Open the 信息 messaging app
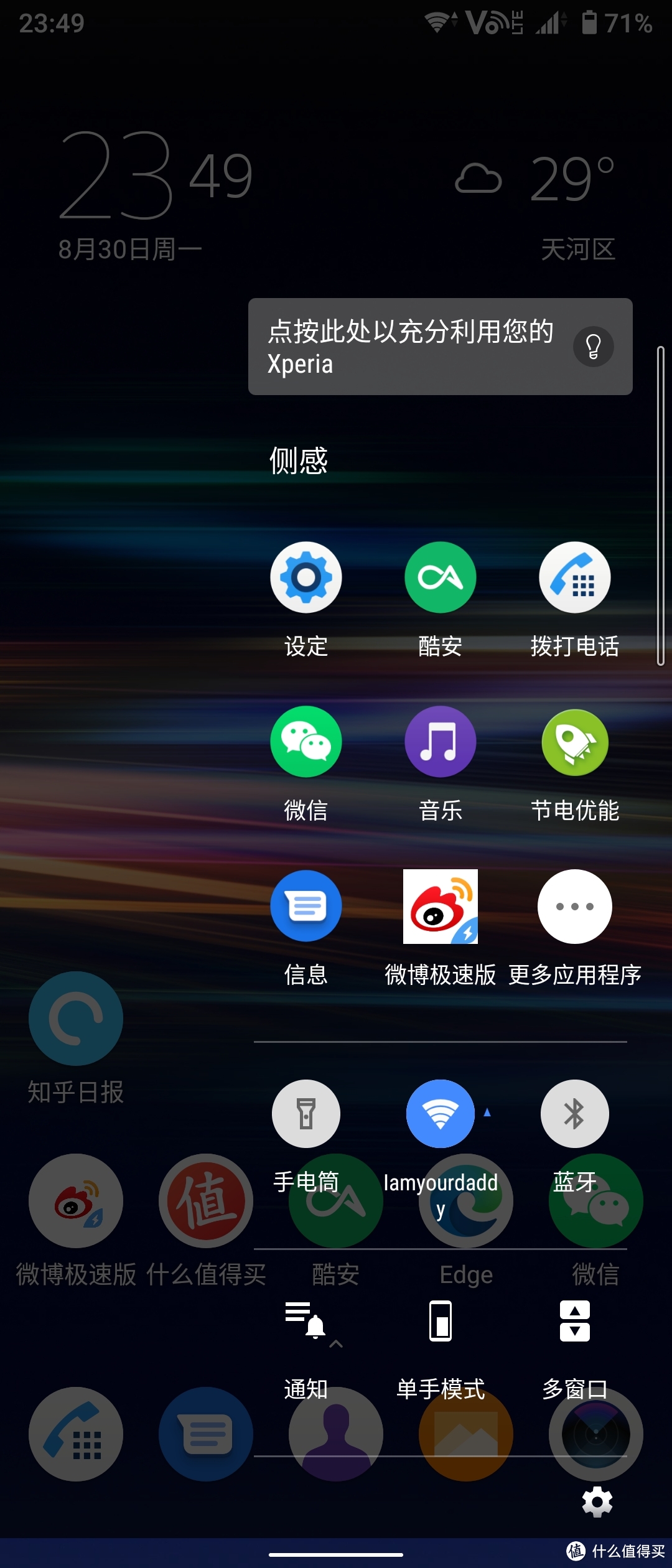Viewport: 672px width, 1568px height. point(306,906)
